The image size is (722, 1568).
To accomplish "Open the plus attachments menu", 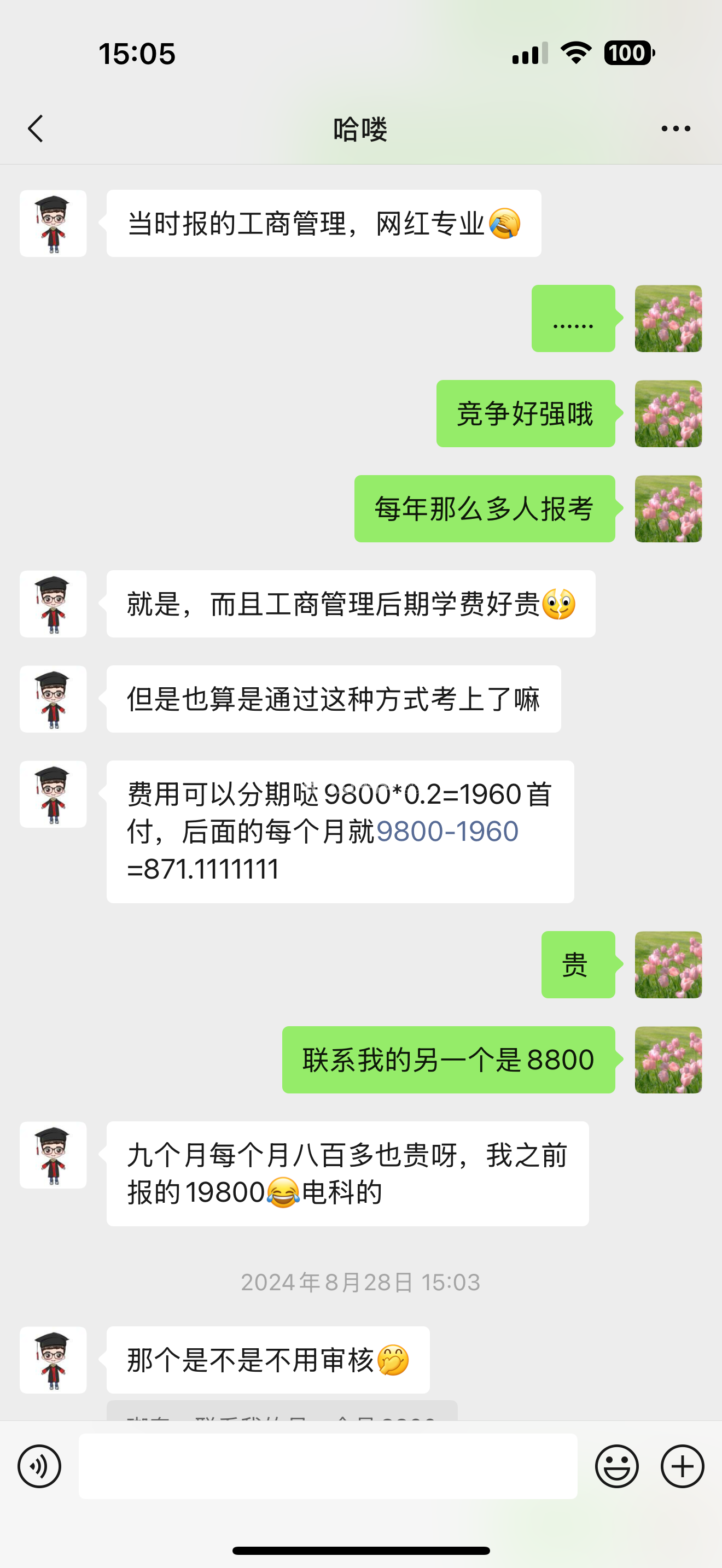I will pos(683,1466).
